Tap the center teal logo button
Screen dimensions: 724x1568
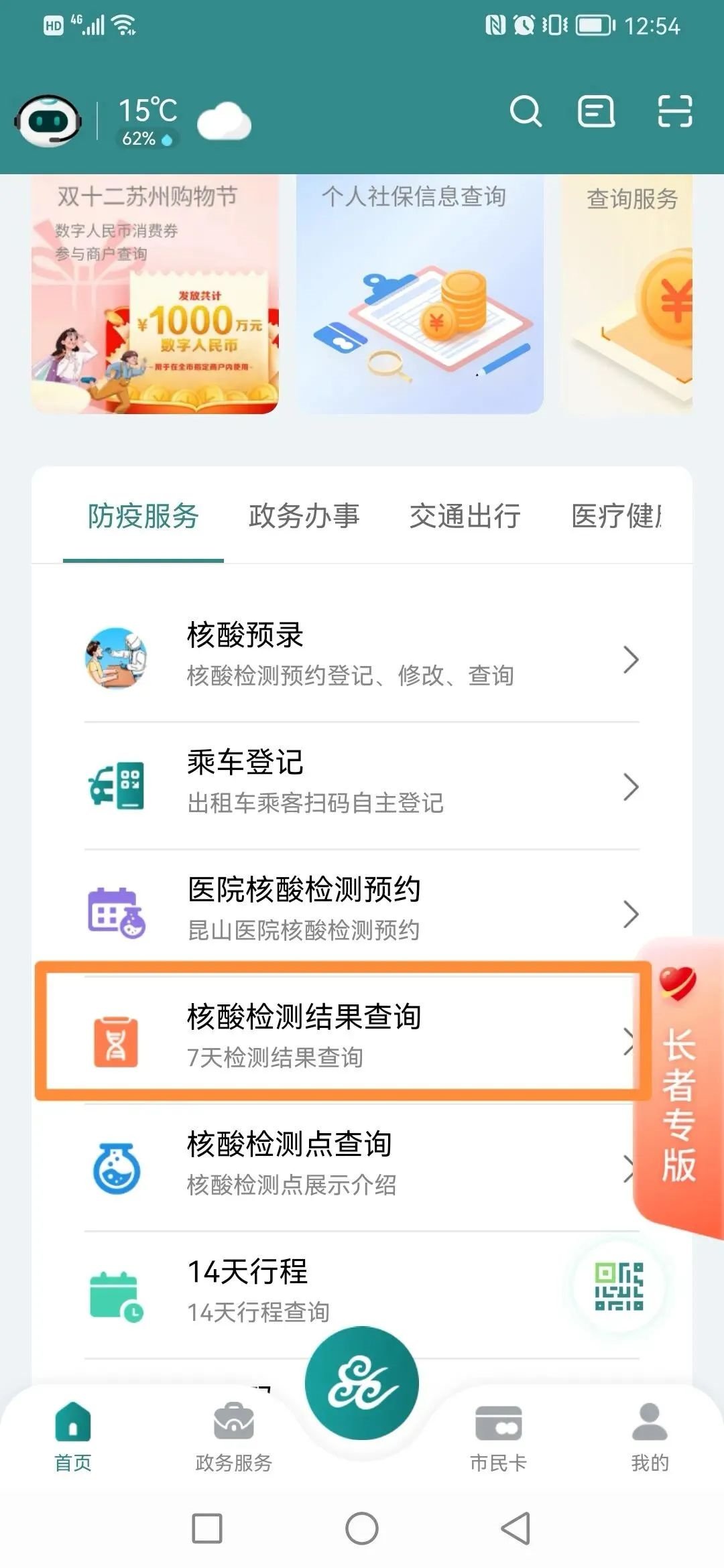362,1384
